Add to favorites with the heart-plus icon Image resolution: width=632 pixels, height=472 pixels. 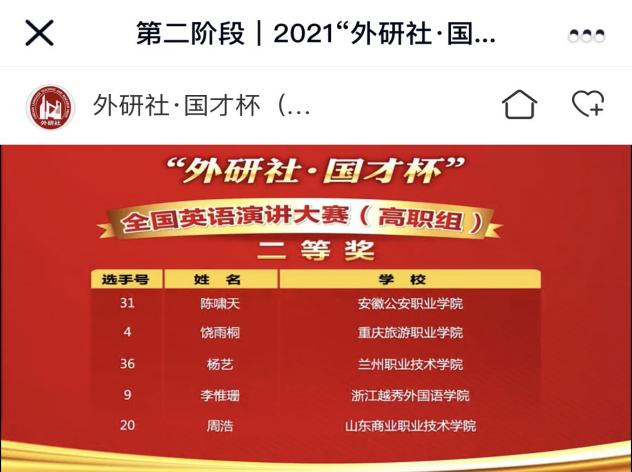click(587, 104)
